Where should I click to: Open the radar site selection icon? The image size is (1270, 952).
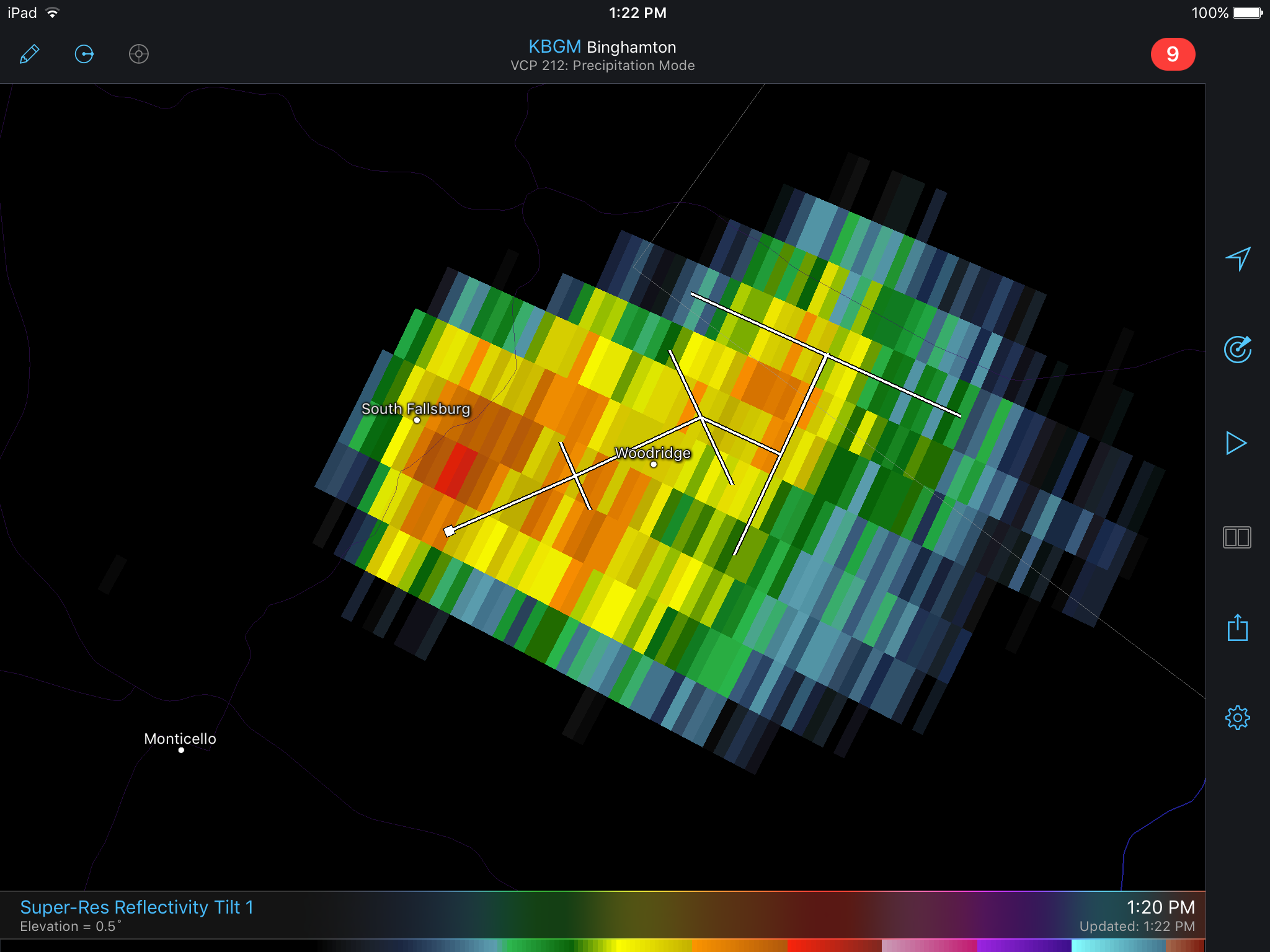1237,350
